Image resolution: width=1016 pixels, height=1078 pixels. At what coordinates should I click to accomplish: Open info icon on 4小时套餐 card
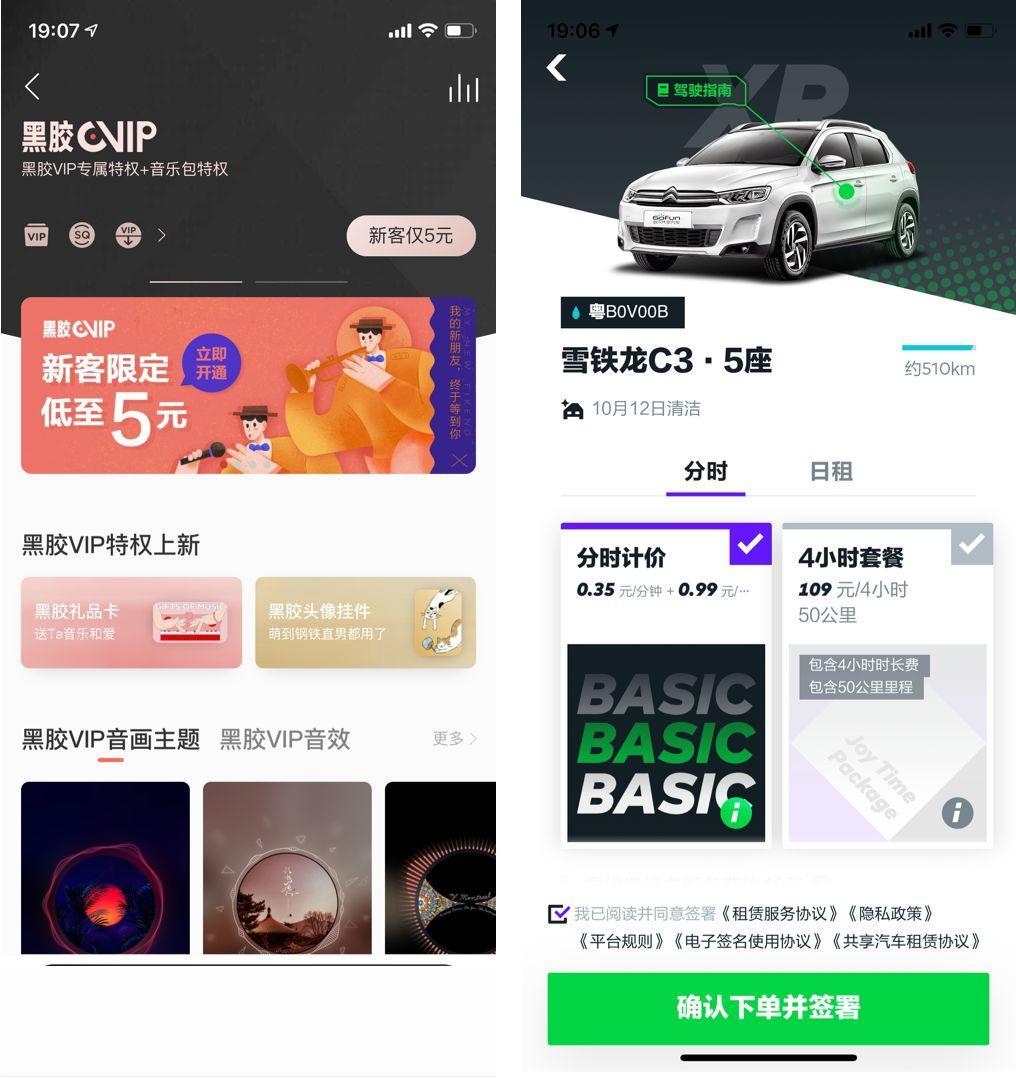point(957,813)
